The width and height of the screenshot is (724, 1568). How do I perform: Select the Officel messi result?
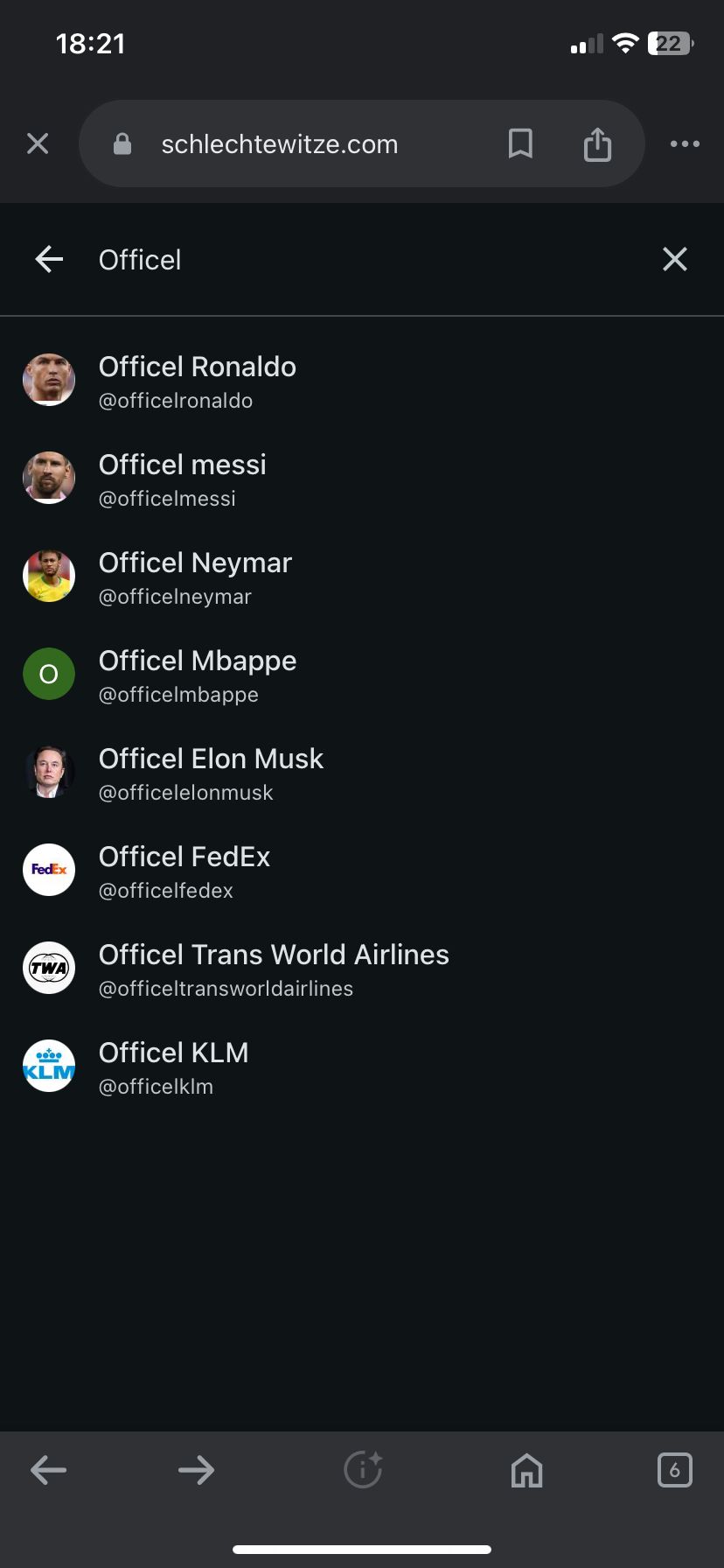(x=182, y=479)
